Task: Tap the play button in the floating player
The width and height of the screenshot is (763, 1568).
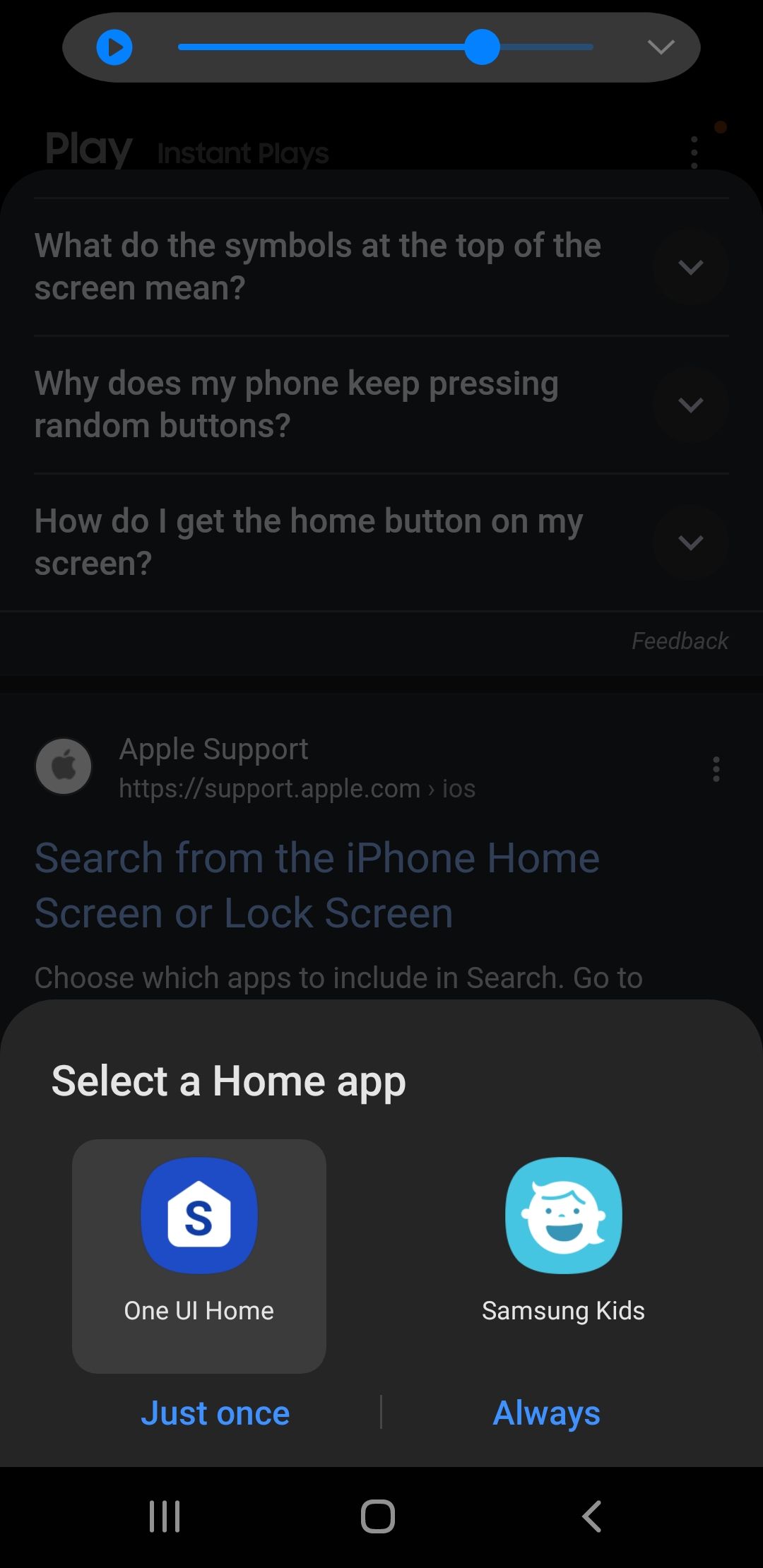Action: pos(114,48)
